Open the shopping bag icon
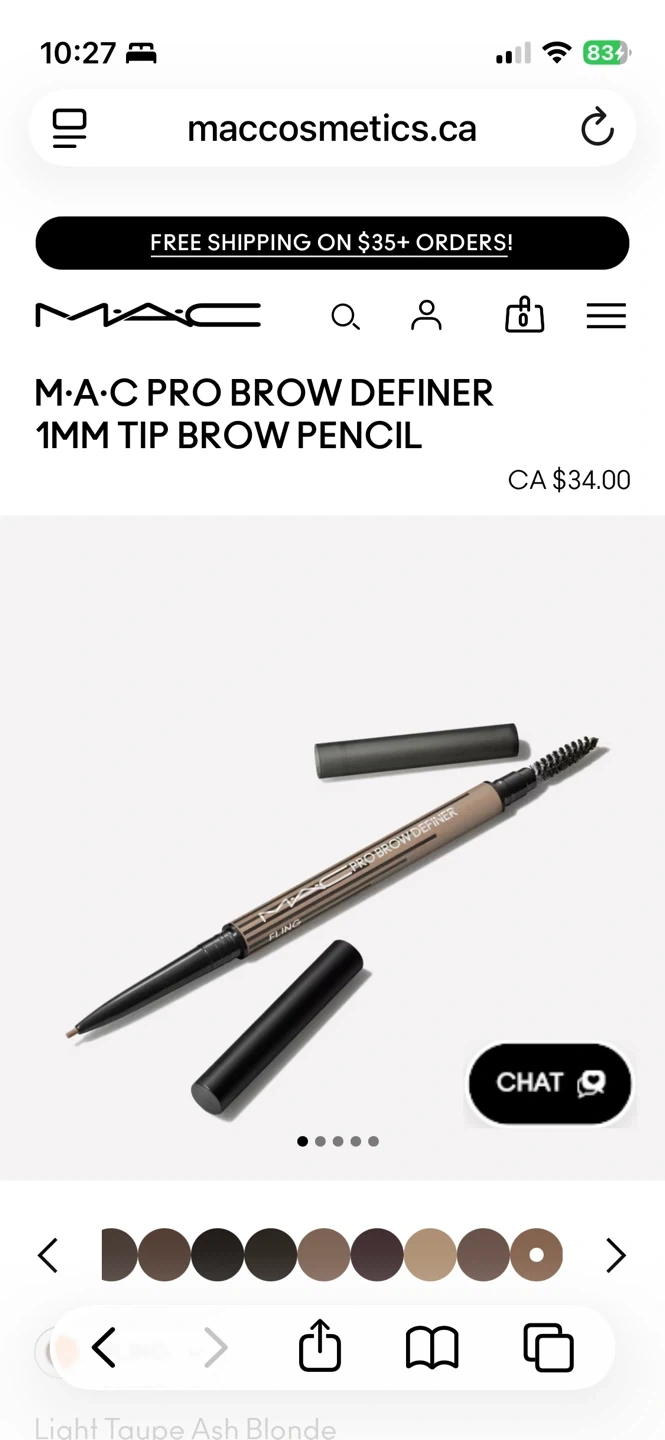 [x=524, y=316]
